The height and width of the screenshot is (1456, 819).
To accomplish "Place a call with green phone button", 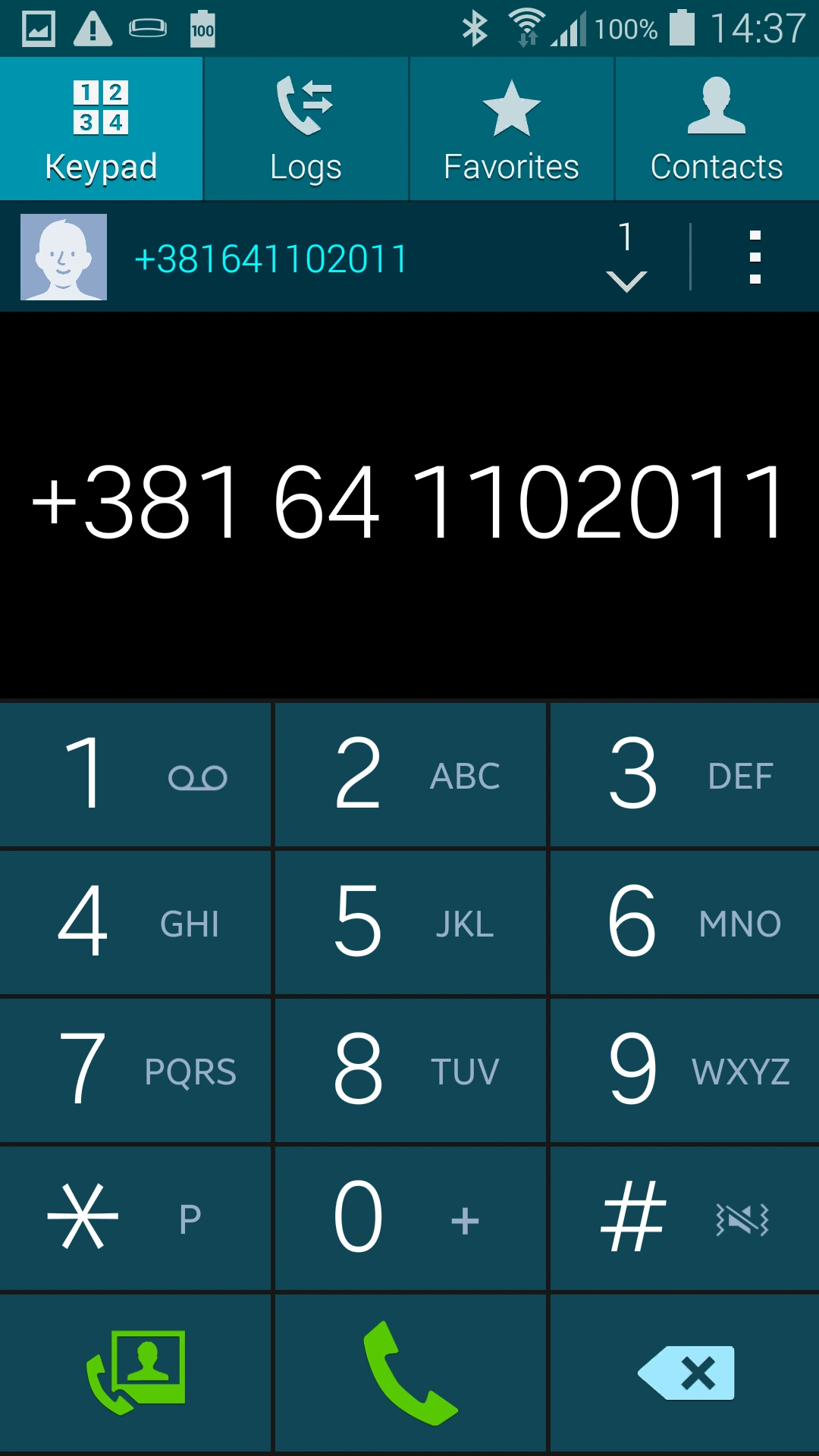I will tap(409, 1373).
